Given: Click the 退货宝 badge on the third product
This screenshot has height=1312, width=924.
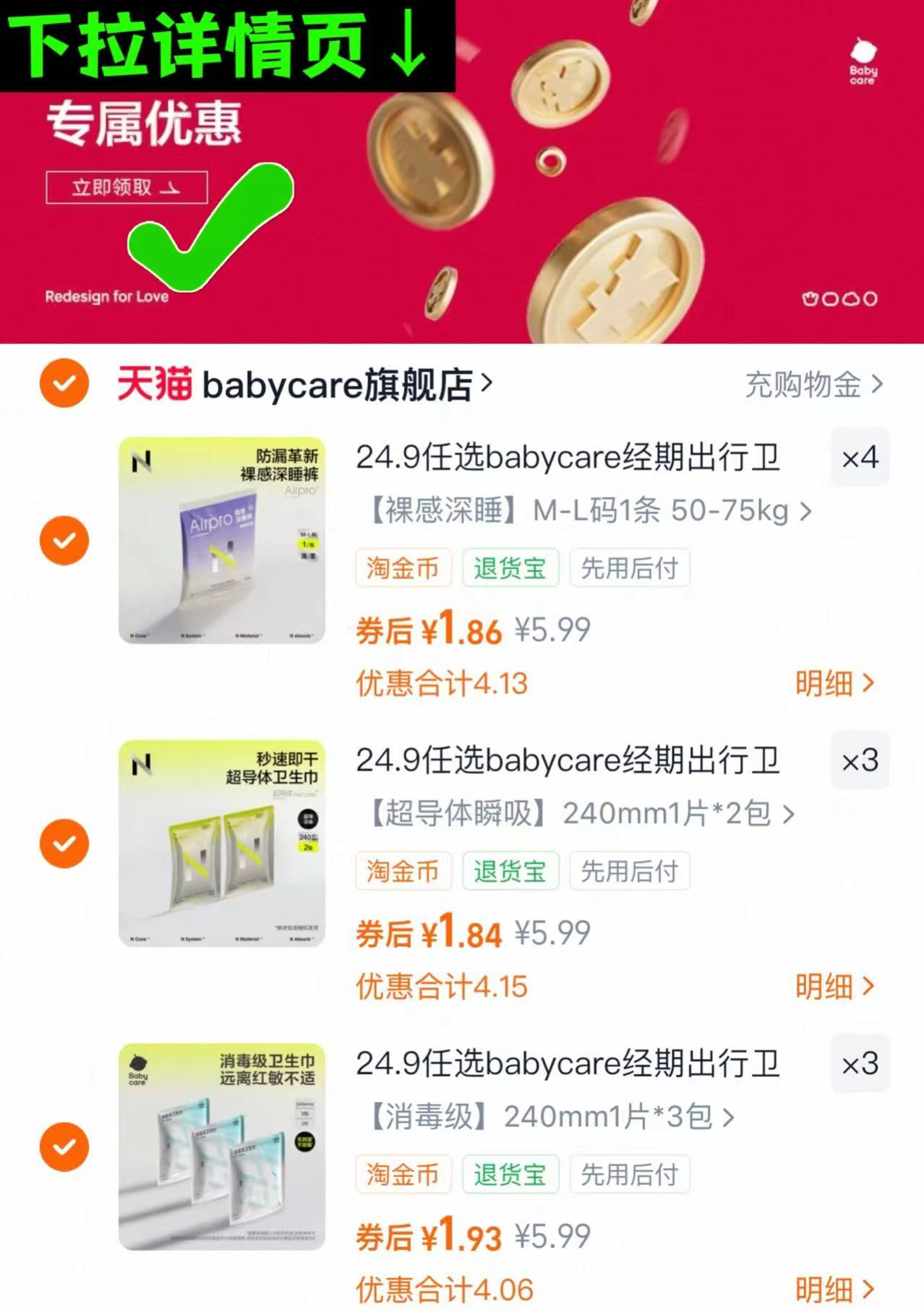Looking at the screenshot, I should click(x=511, y=1175).
